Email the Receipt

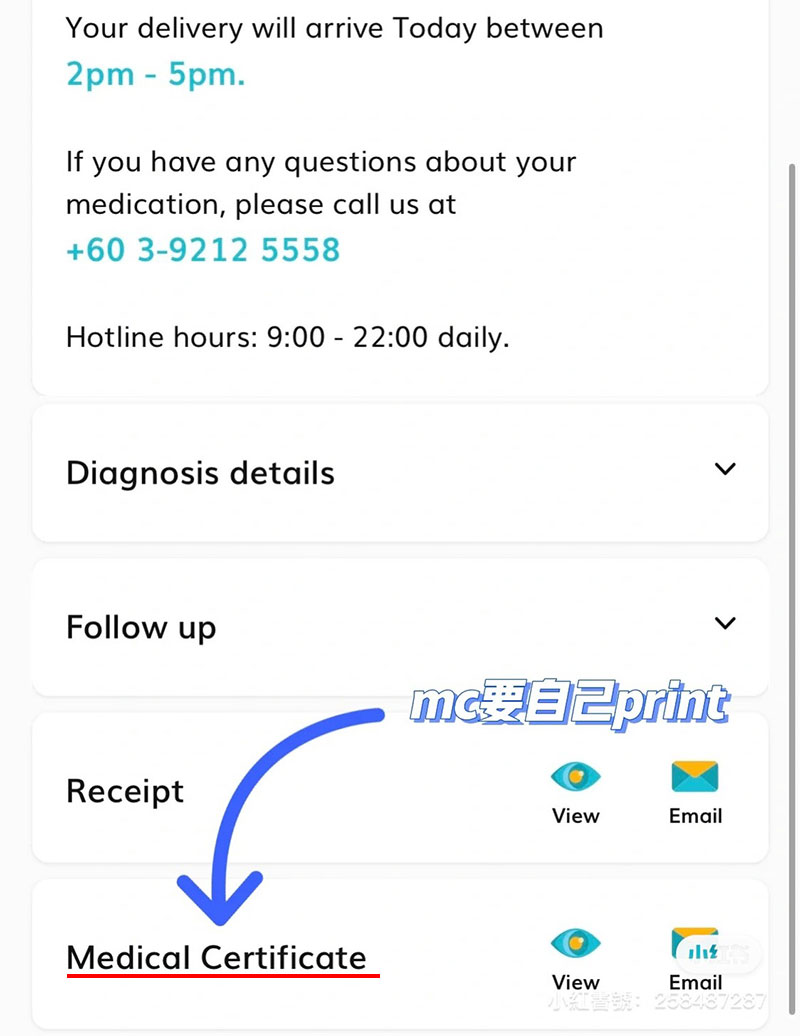click(x=695, y=790)
